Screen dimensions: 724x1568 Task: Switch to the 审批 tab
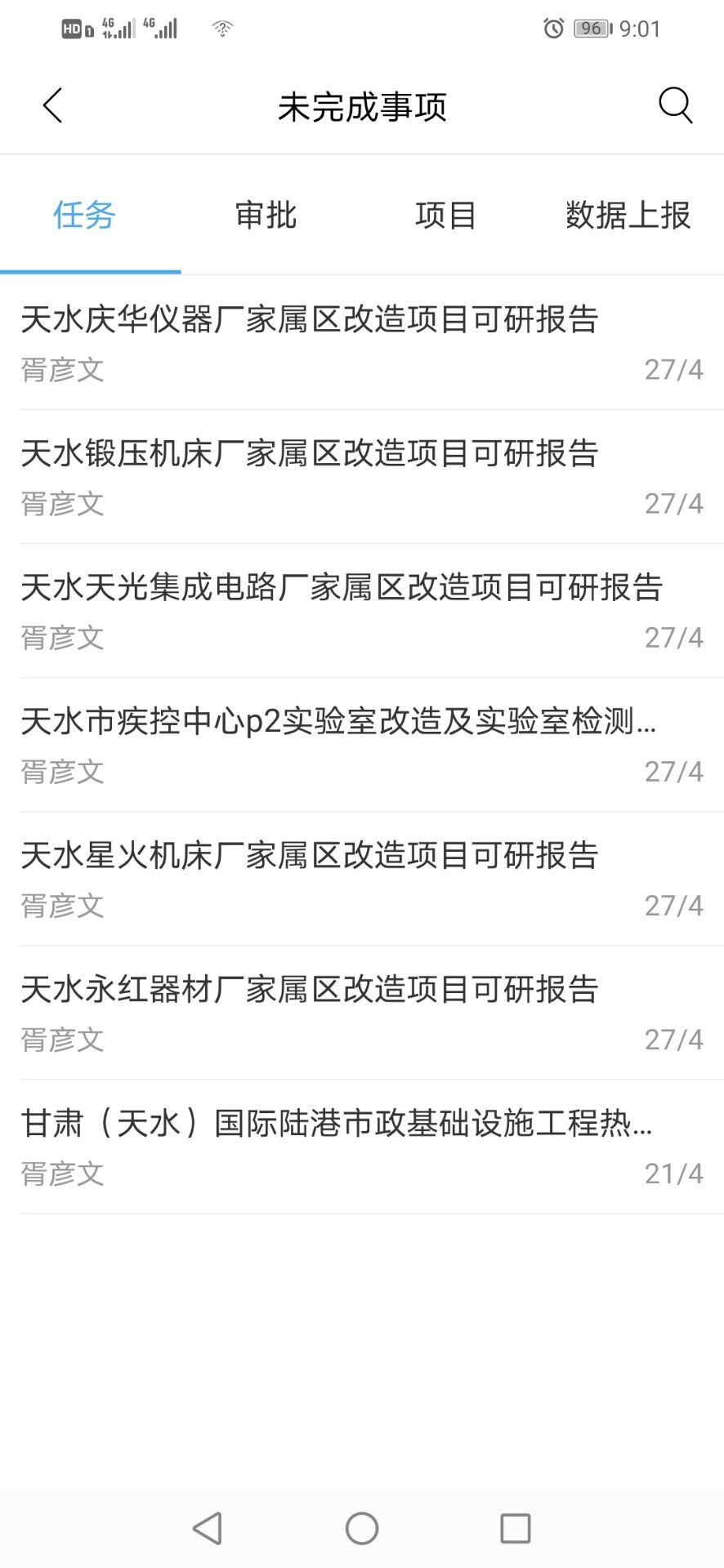coord(266,216)
